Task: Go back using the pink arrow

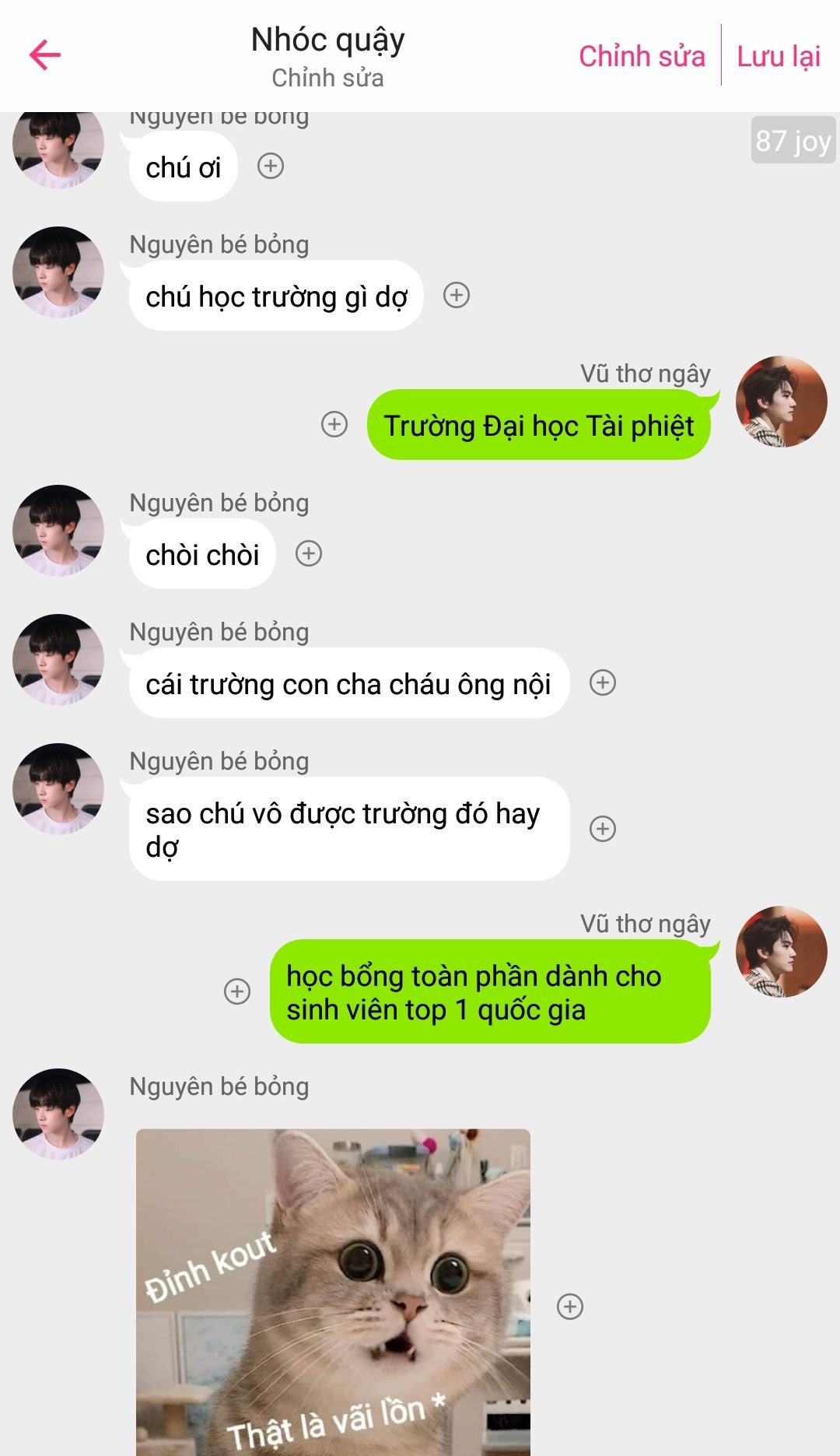Action: click(45, 54)
